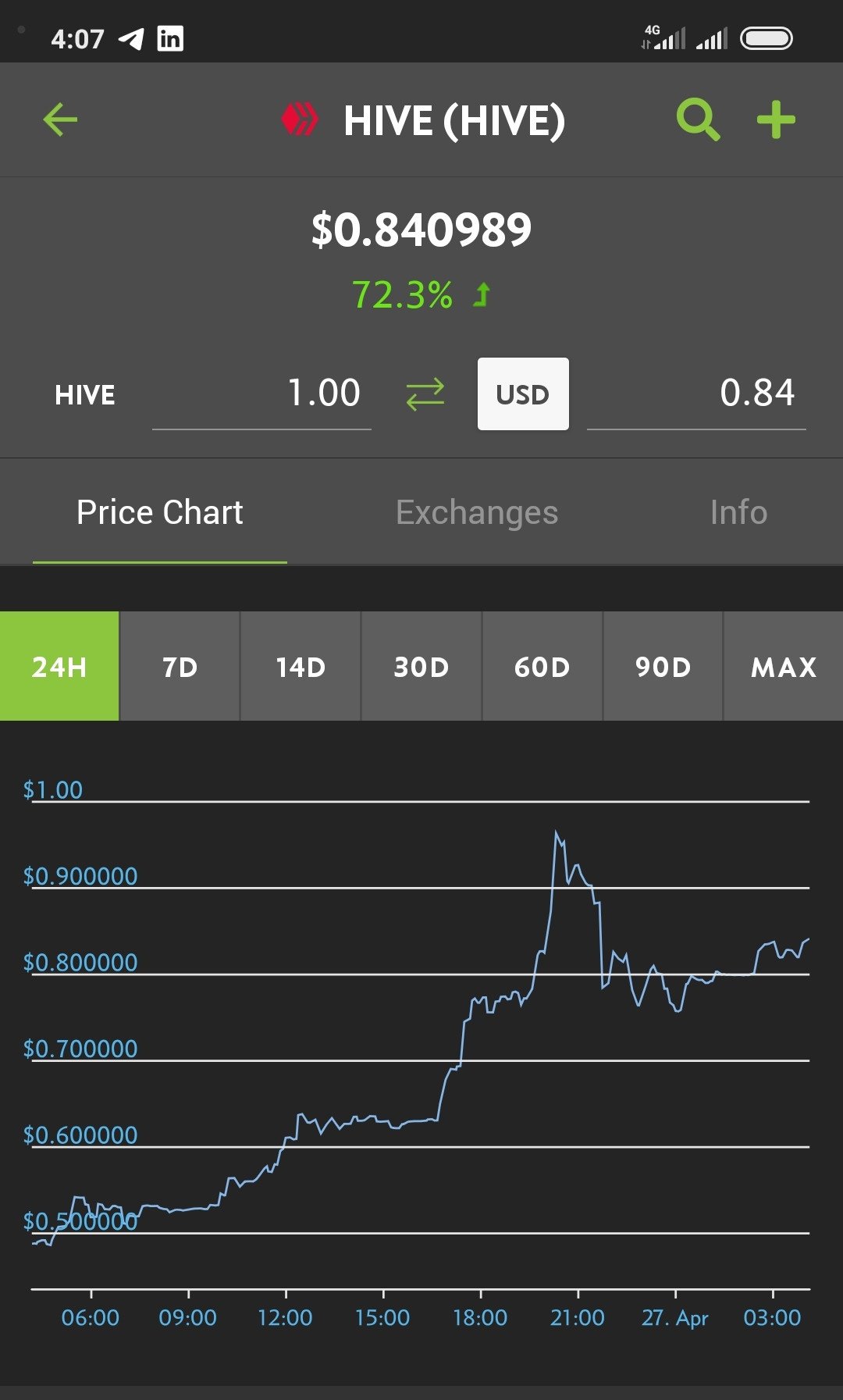
Task: Show MAX price history
Action: pyautogui.click(x=783, y=666)
